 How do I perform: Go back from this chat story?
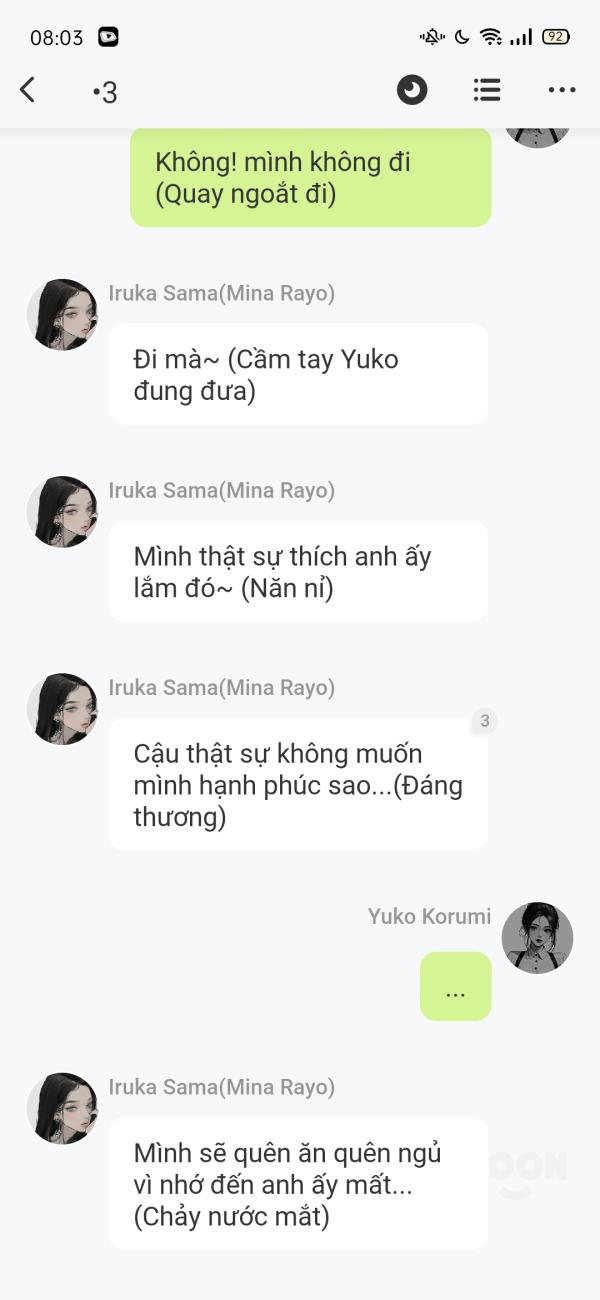28,90
